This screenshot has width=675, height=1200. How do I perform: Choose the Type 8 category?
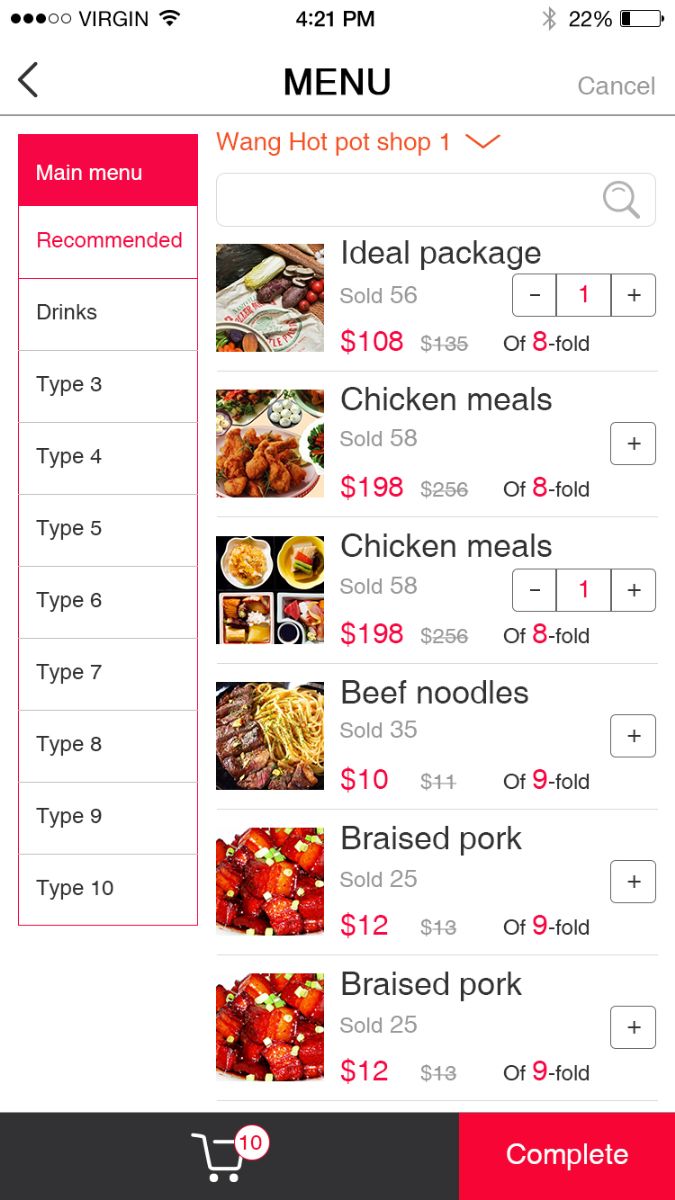[x=108, y=745]
